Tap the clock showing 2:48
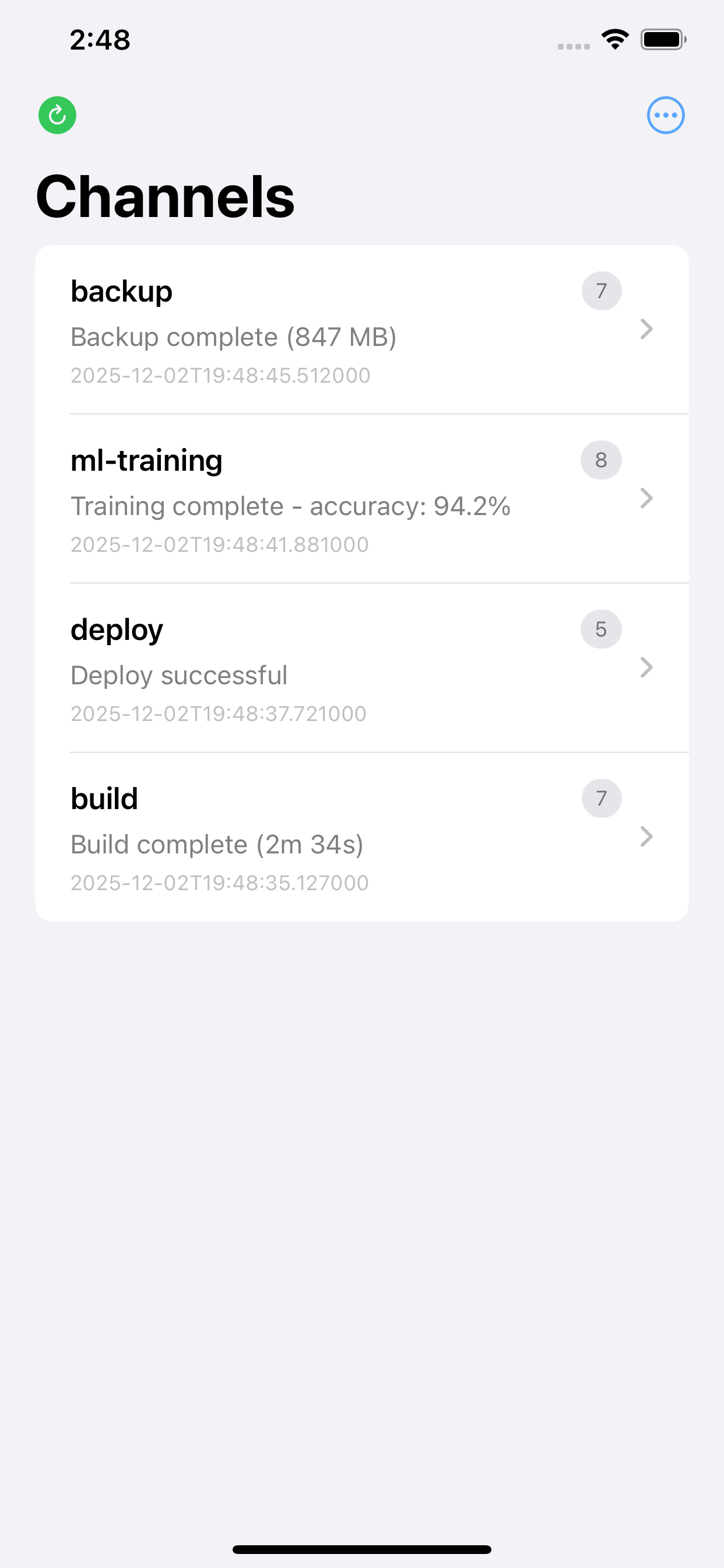The width and height of the screenshot is (724, 1568). coord(100,39)
